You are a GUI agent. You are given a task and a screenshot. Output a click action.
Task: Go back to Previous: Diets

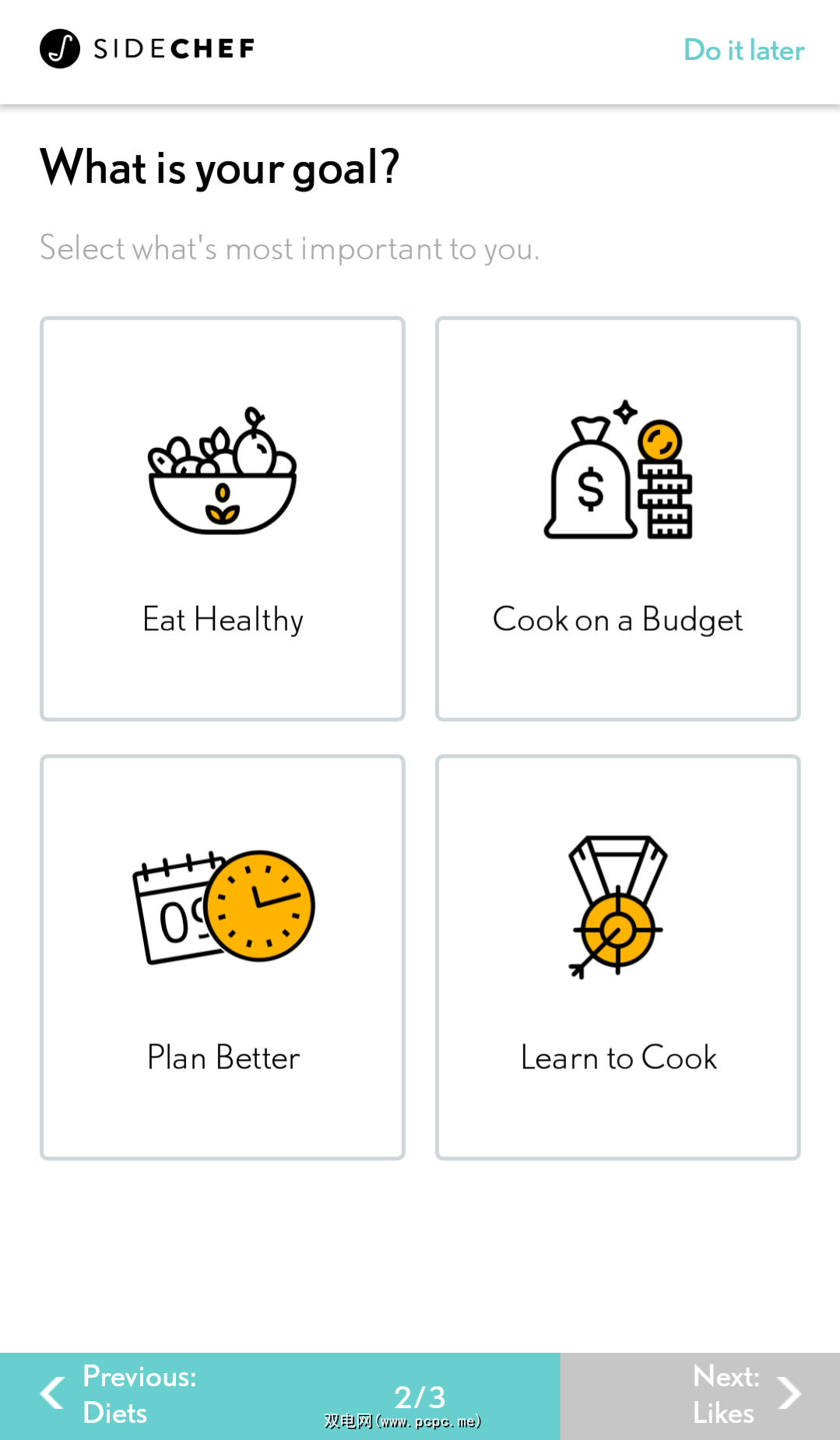pos(117,1395)
